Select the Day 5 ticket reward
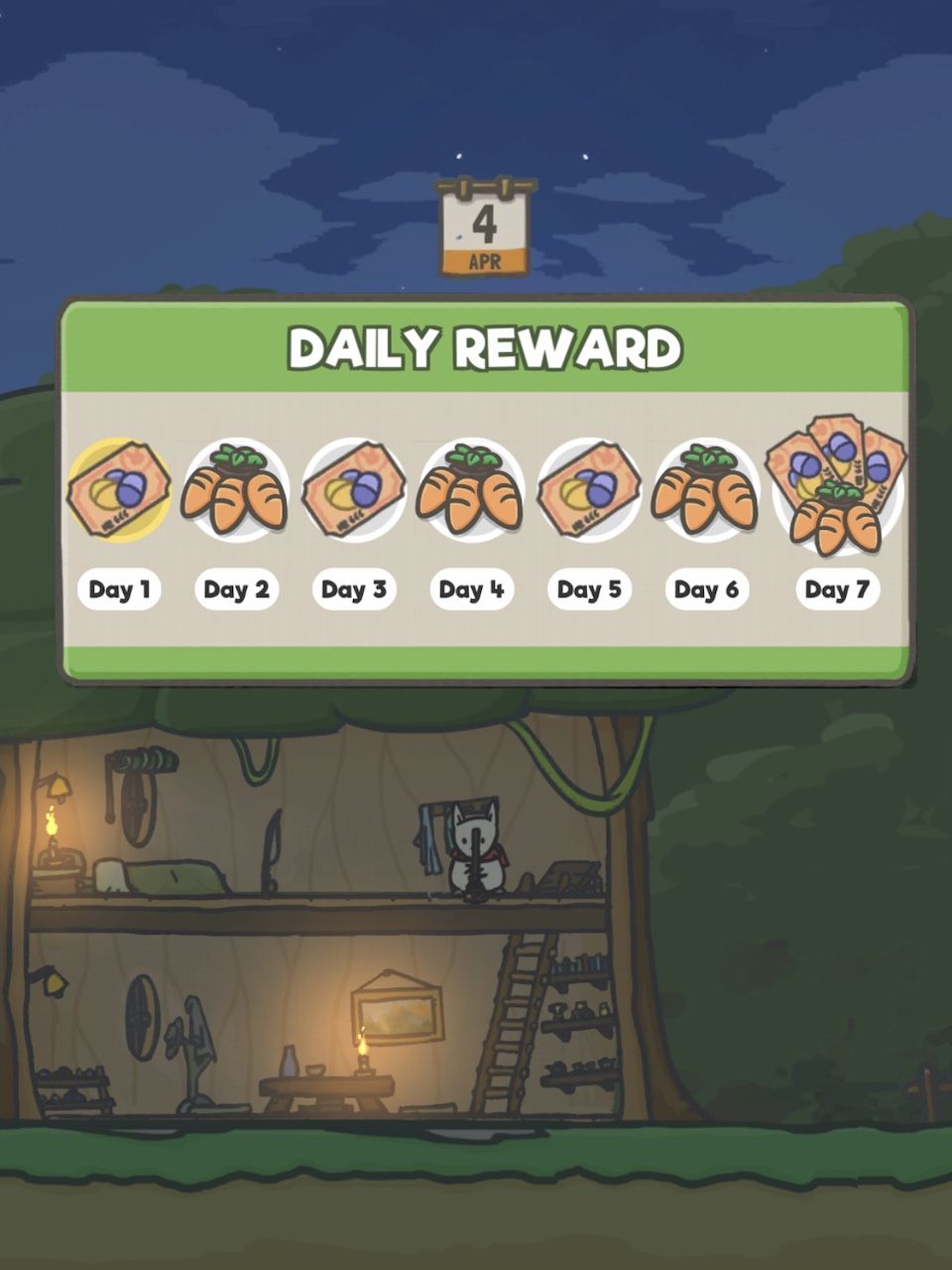This screenshot has height=1270, width=952. point(589,490)
